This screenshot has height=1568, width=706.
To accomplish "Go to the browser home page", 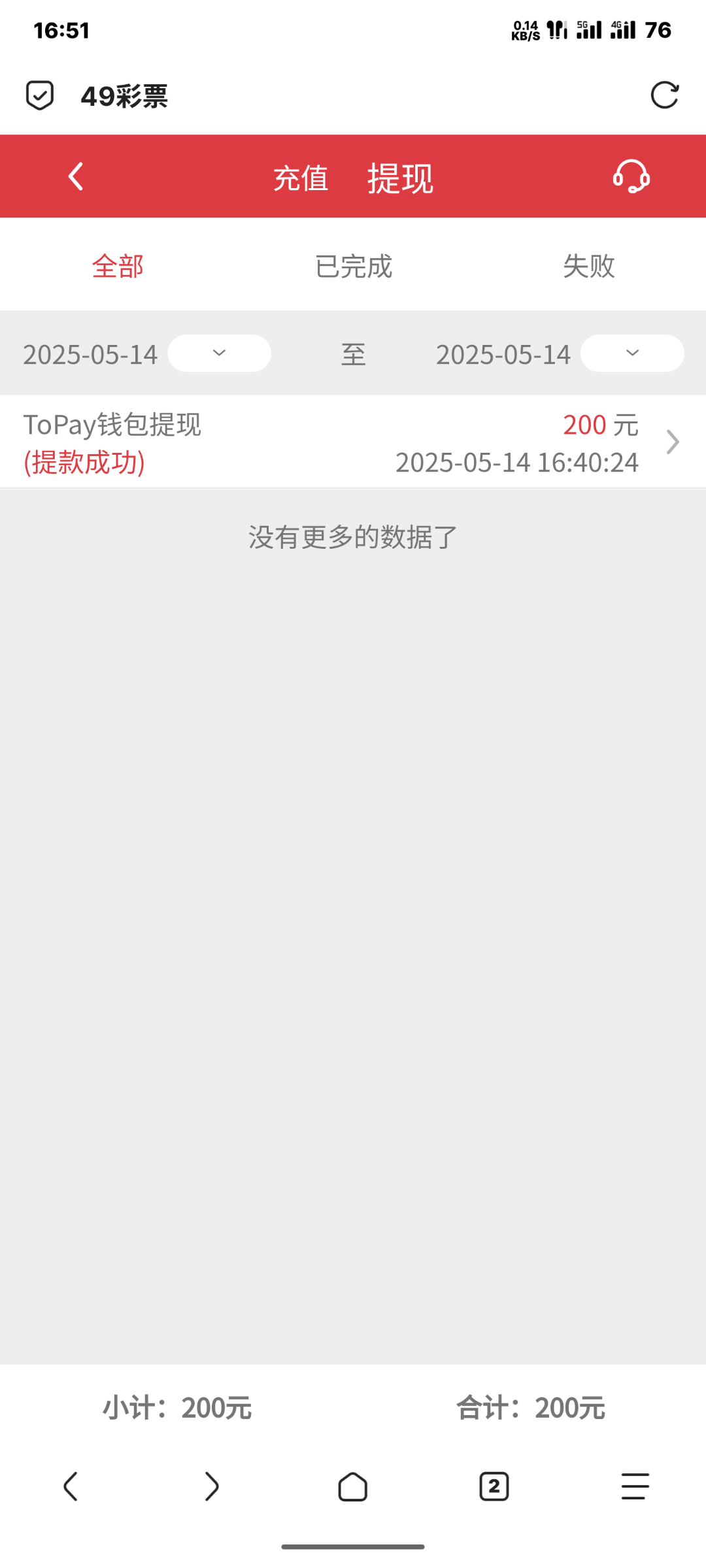I will click(x=353, y=1487).
